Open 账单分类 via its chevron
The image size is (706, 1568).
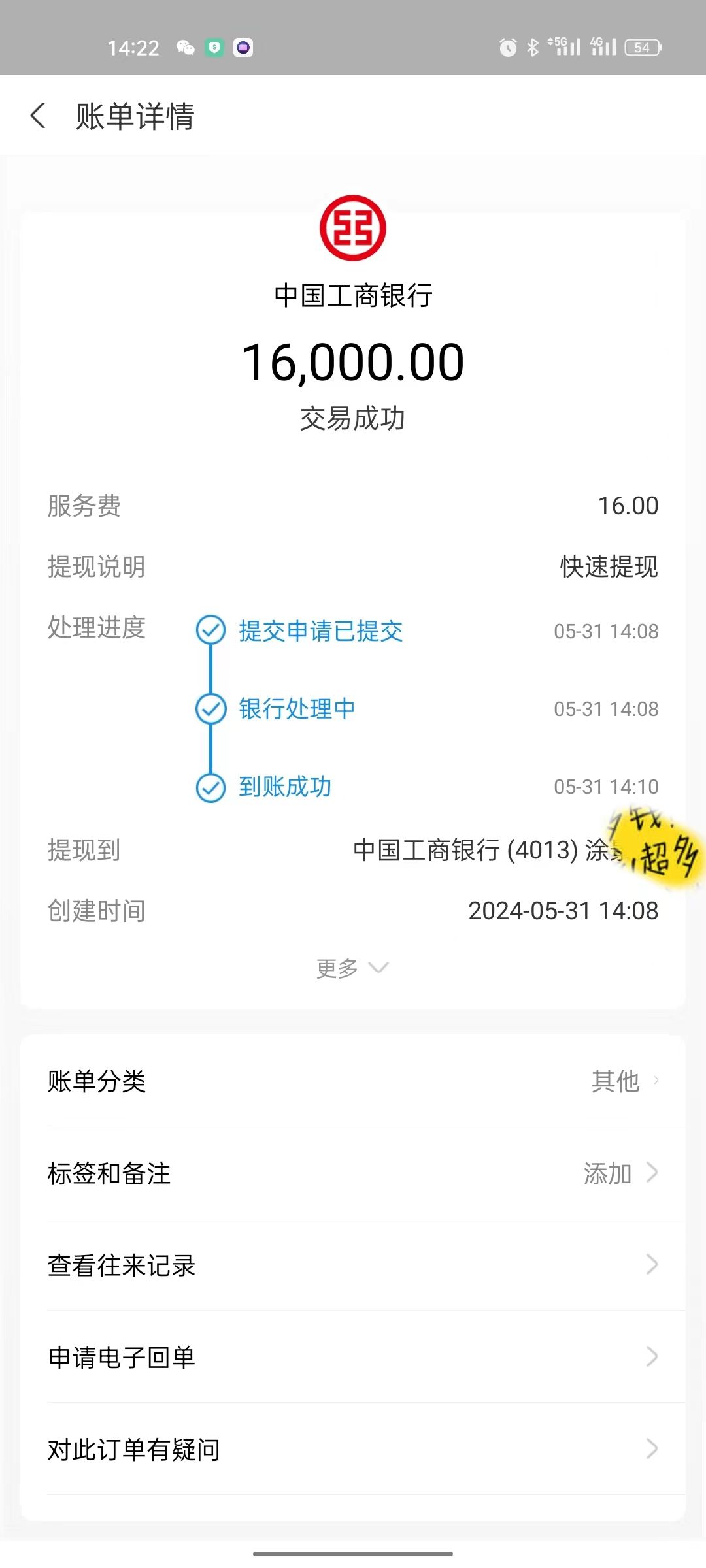click(655, 1082)
